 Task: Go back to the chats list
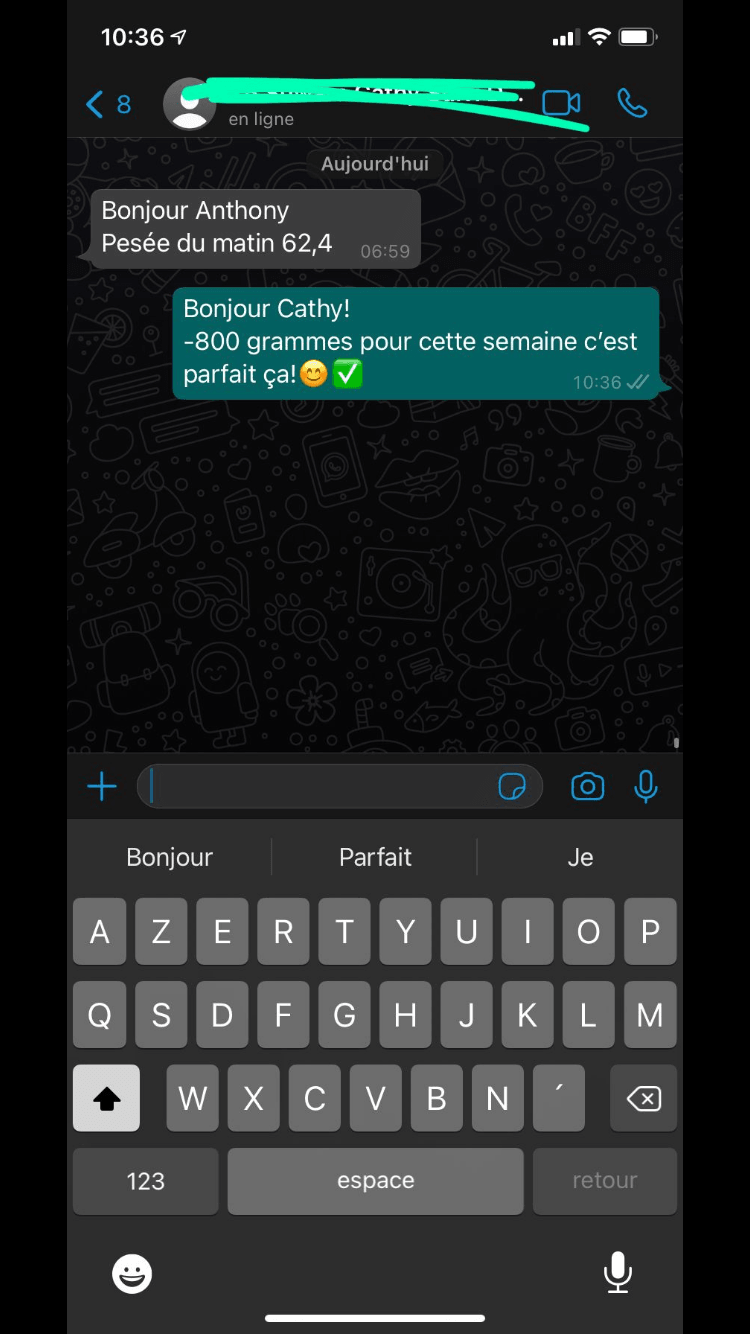[x=108, y=104]
